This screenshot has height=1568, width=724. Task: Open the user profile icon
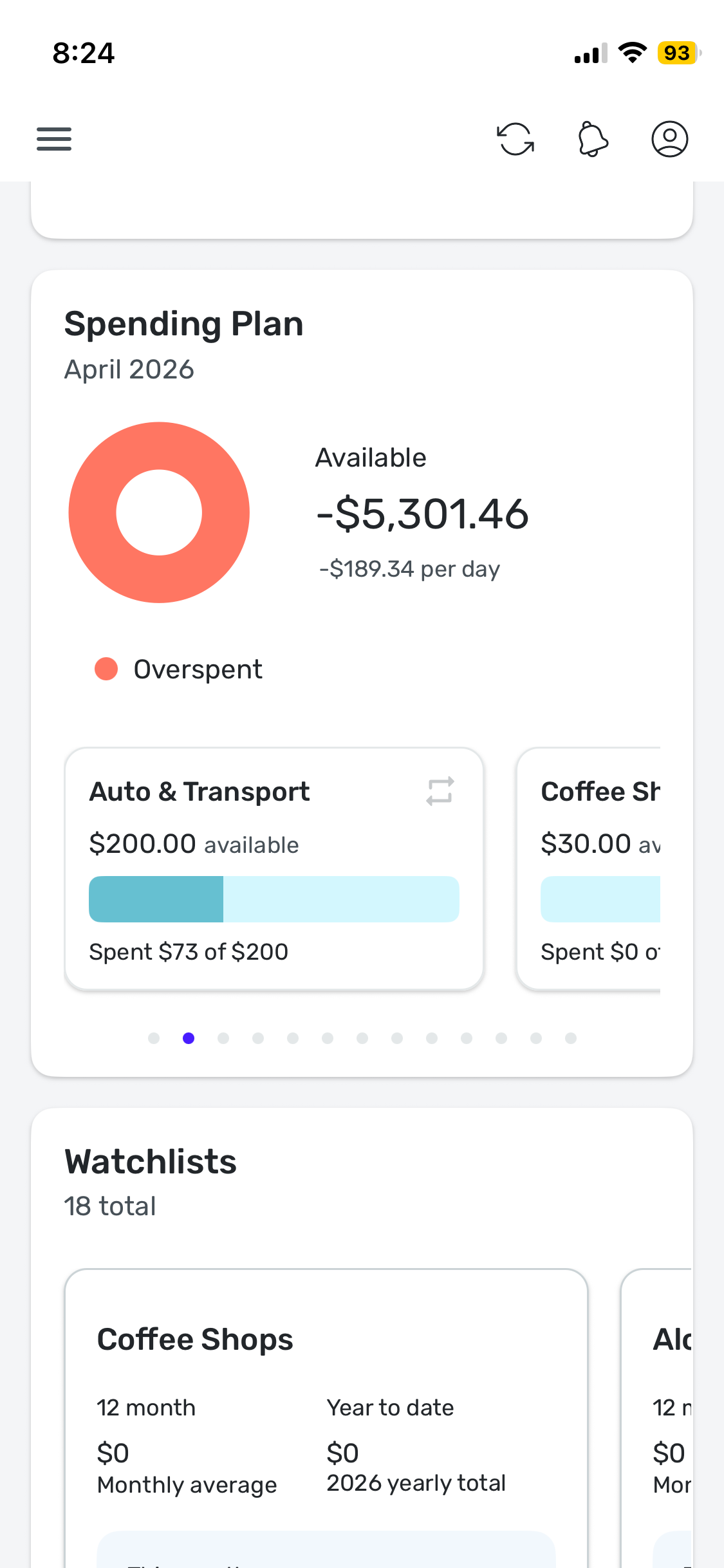point(669,139)
